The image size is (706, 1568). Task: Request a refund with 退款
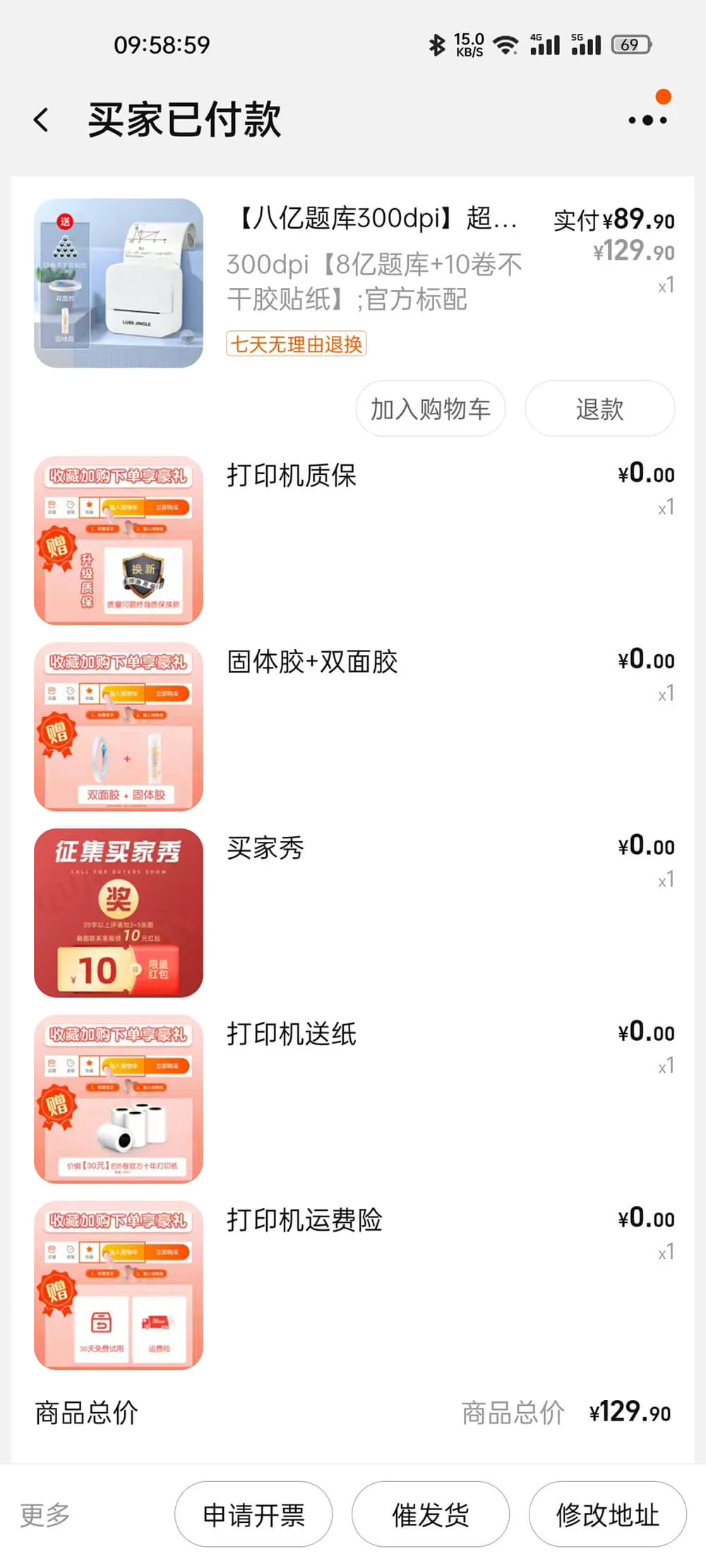[x=599, y=409]
